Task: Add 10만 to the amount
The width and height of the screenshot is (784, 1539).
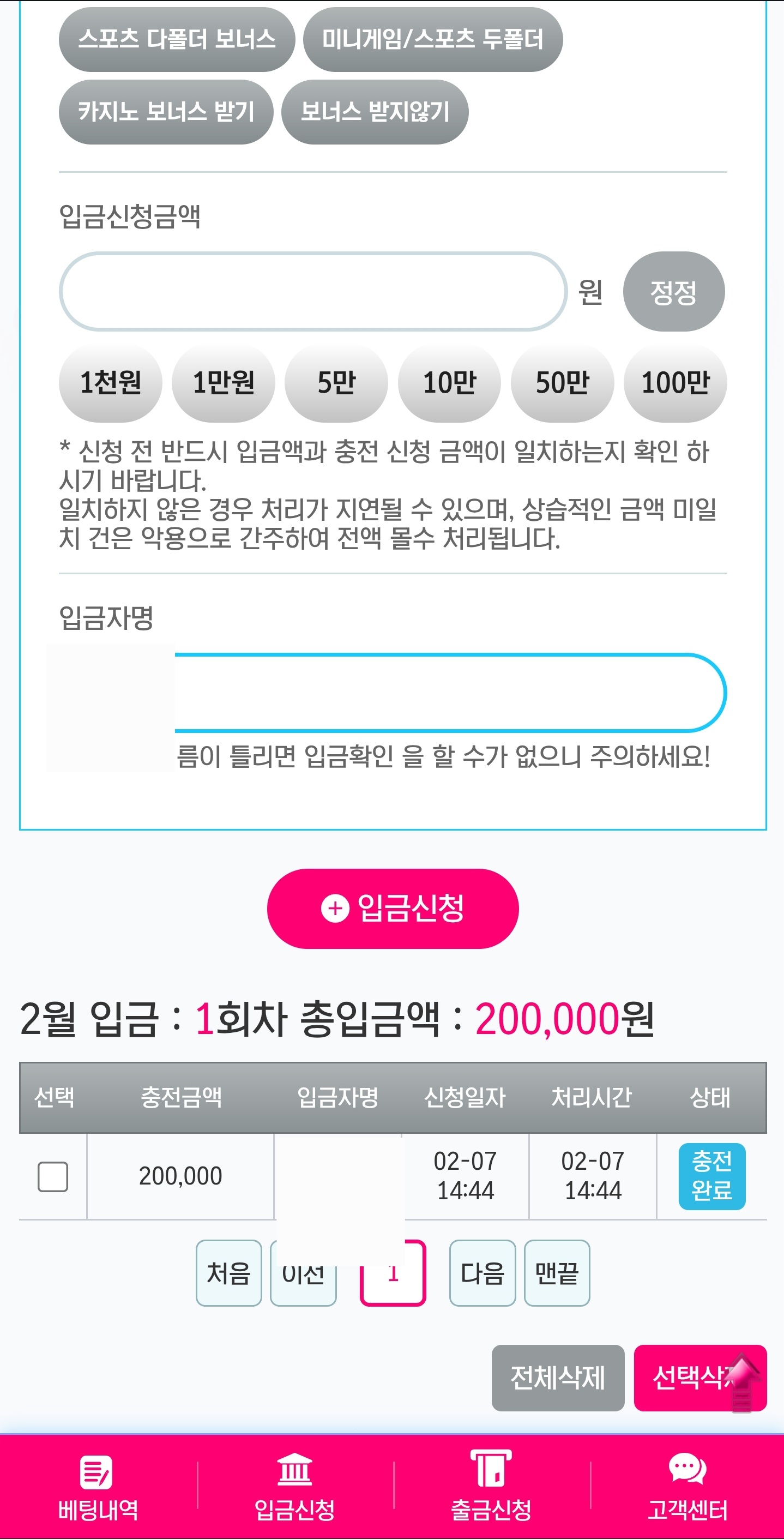Action: (449, 382)
